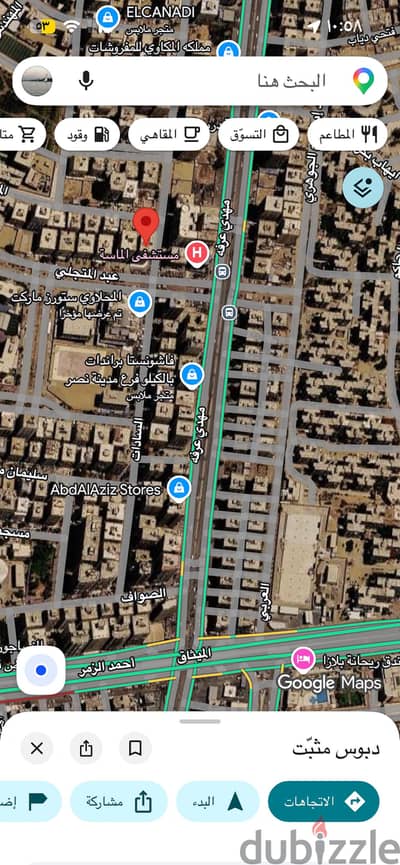
Task: Start voice search with the microphone
Action: 86,81
